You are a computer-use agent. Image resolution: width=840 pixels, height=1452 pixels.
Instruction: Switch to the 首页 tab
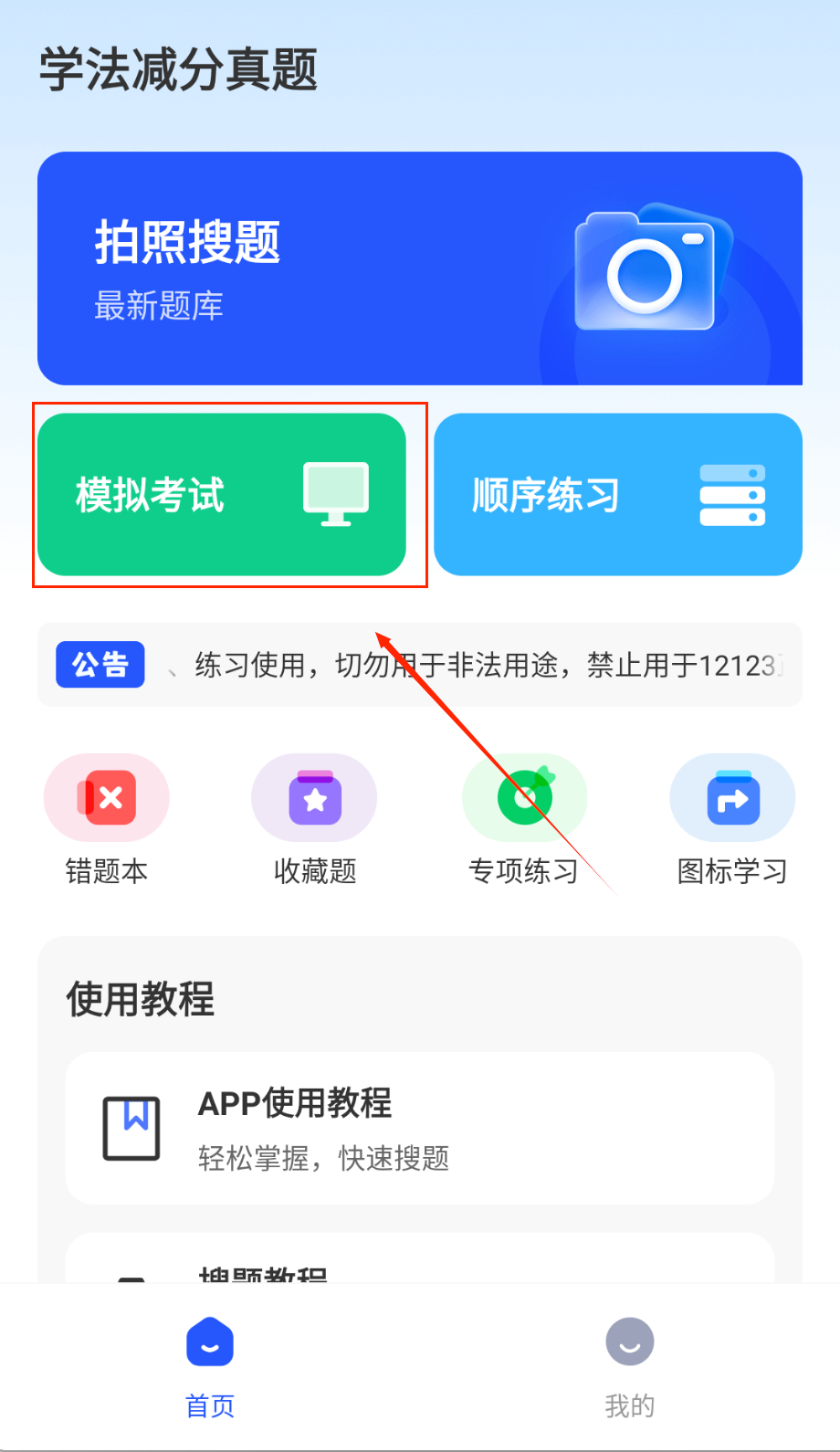point(210,1366)
